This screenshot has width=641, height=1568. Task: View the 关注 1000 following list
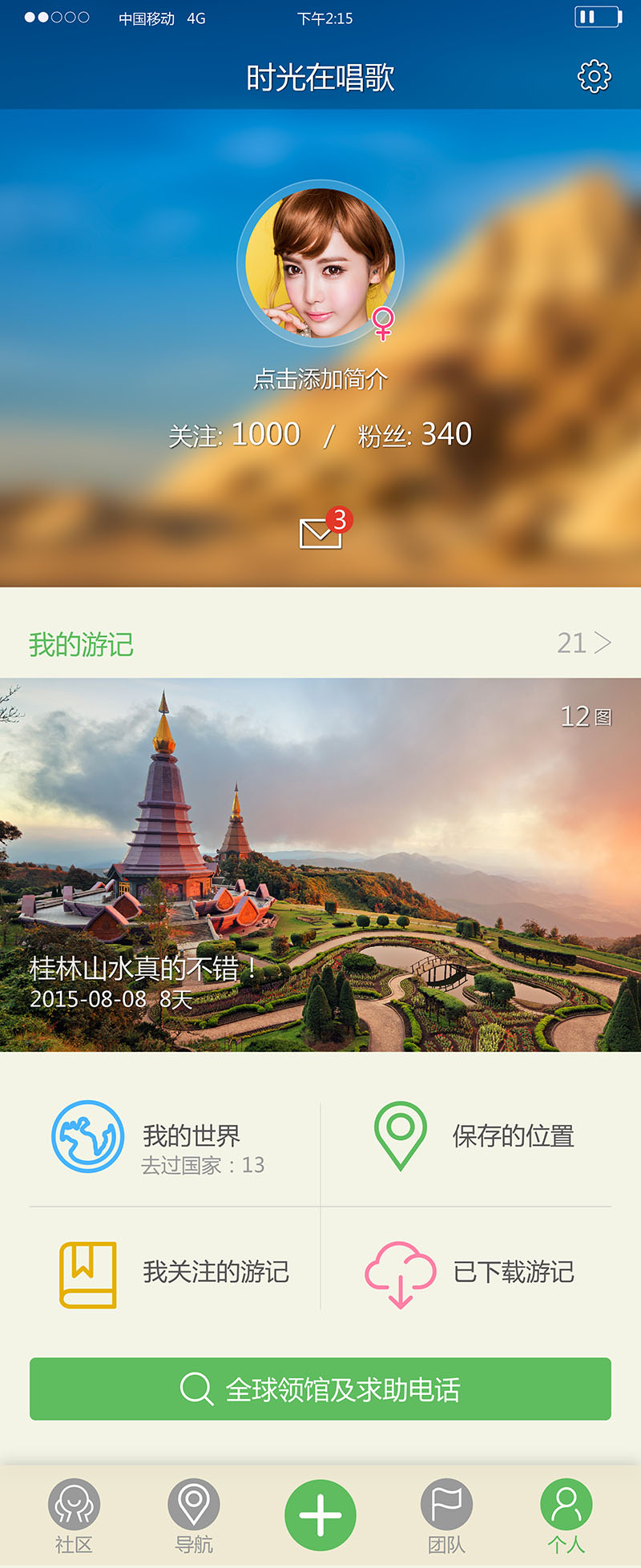[x=234, y=435]
